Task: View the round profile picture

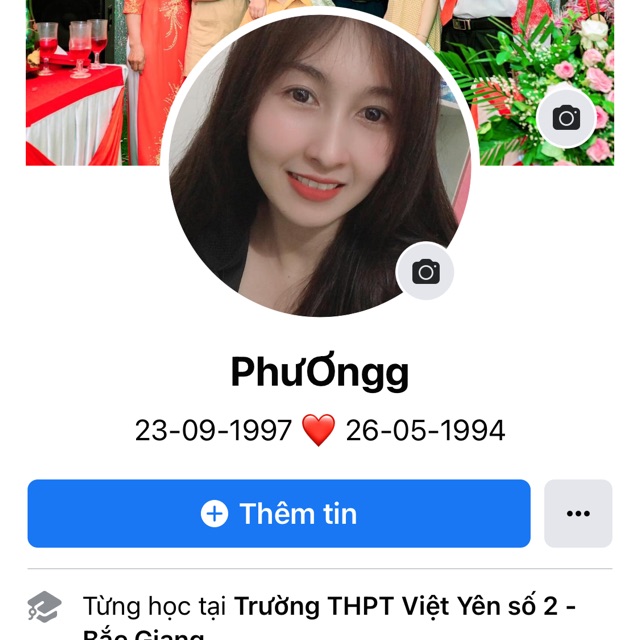Action: pyautogui.click(x=310, y=160)
